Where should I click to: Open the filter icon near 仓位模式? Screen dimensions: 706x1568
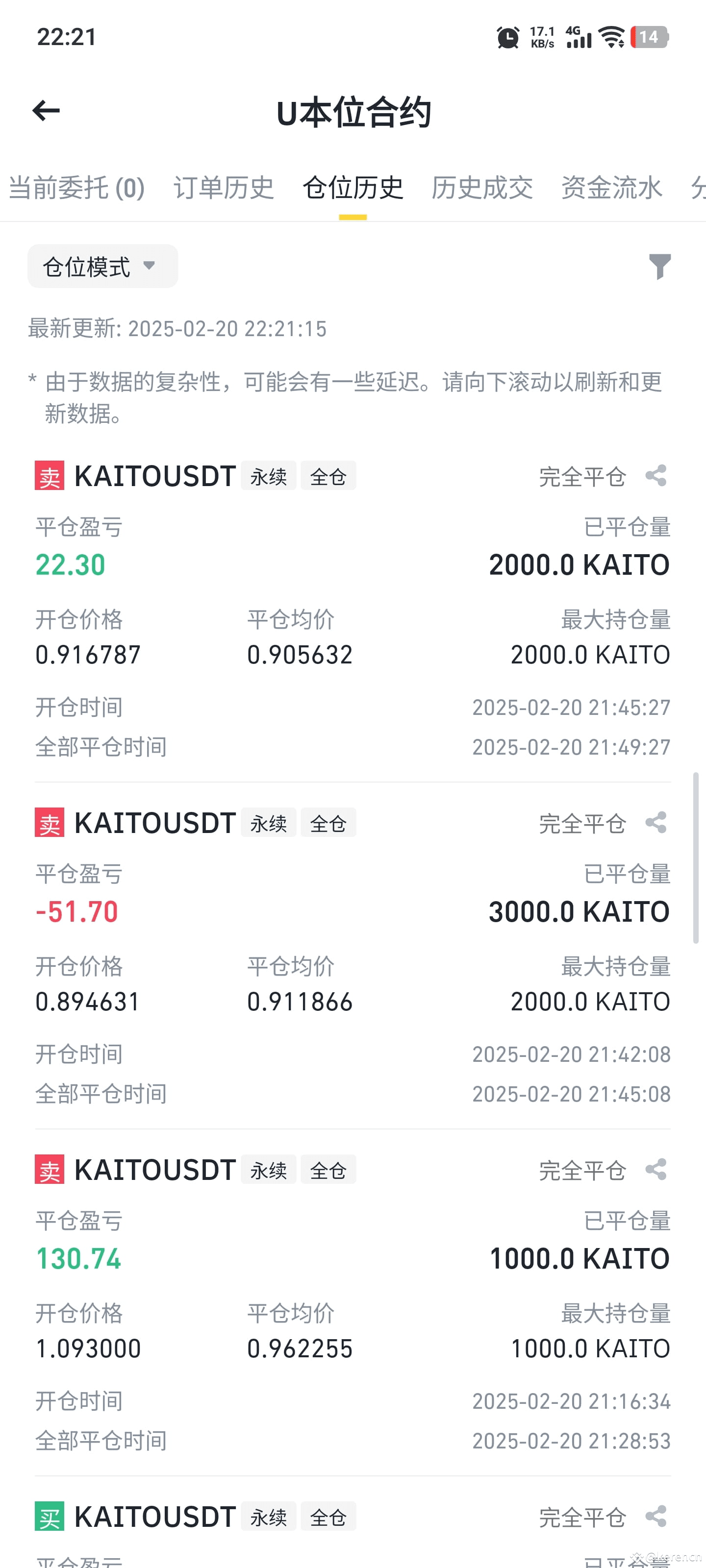coord(660,266)
